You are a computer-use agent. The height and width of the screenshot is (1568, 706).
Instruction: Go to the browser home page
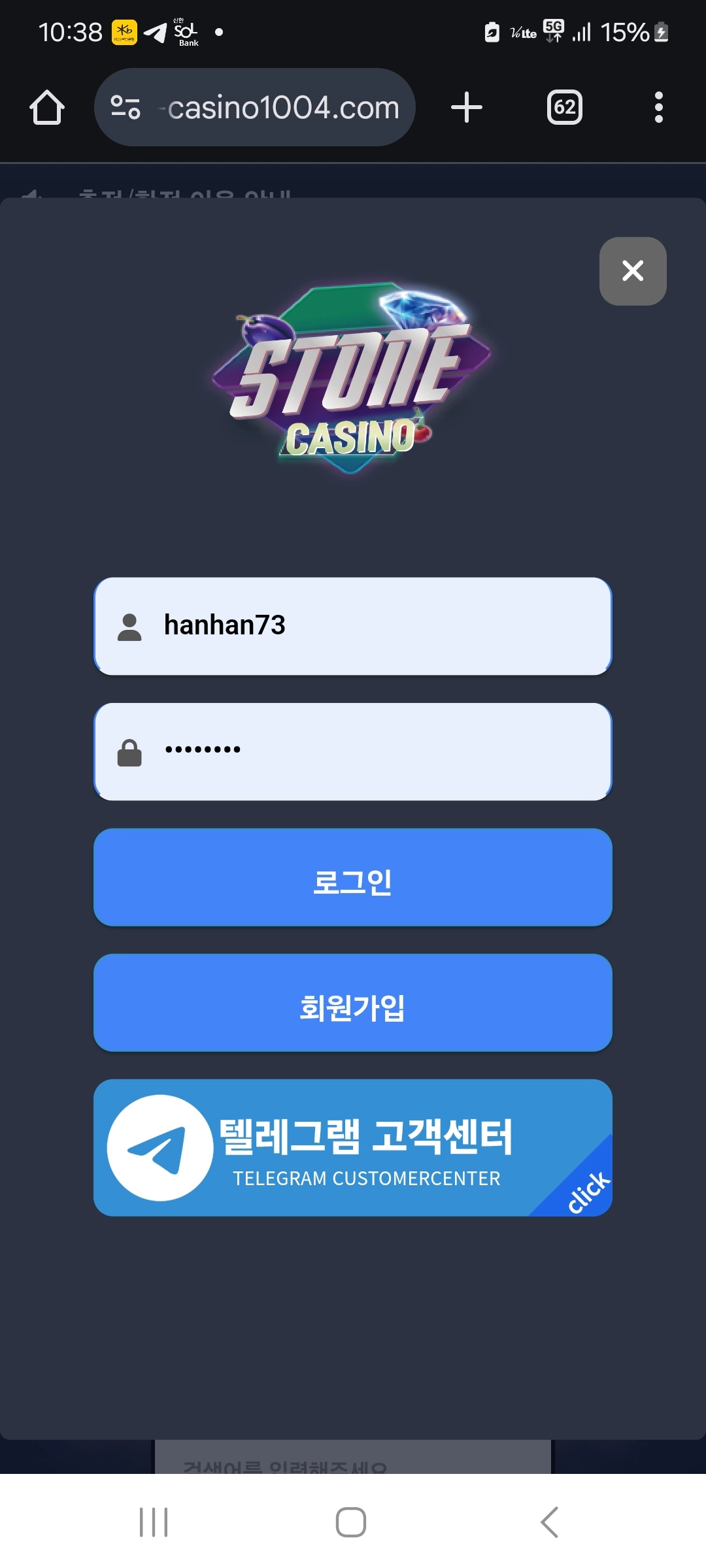(x=47, y=107)
